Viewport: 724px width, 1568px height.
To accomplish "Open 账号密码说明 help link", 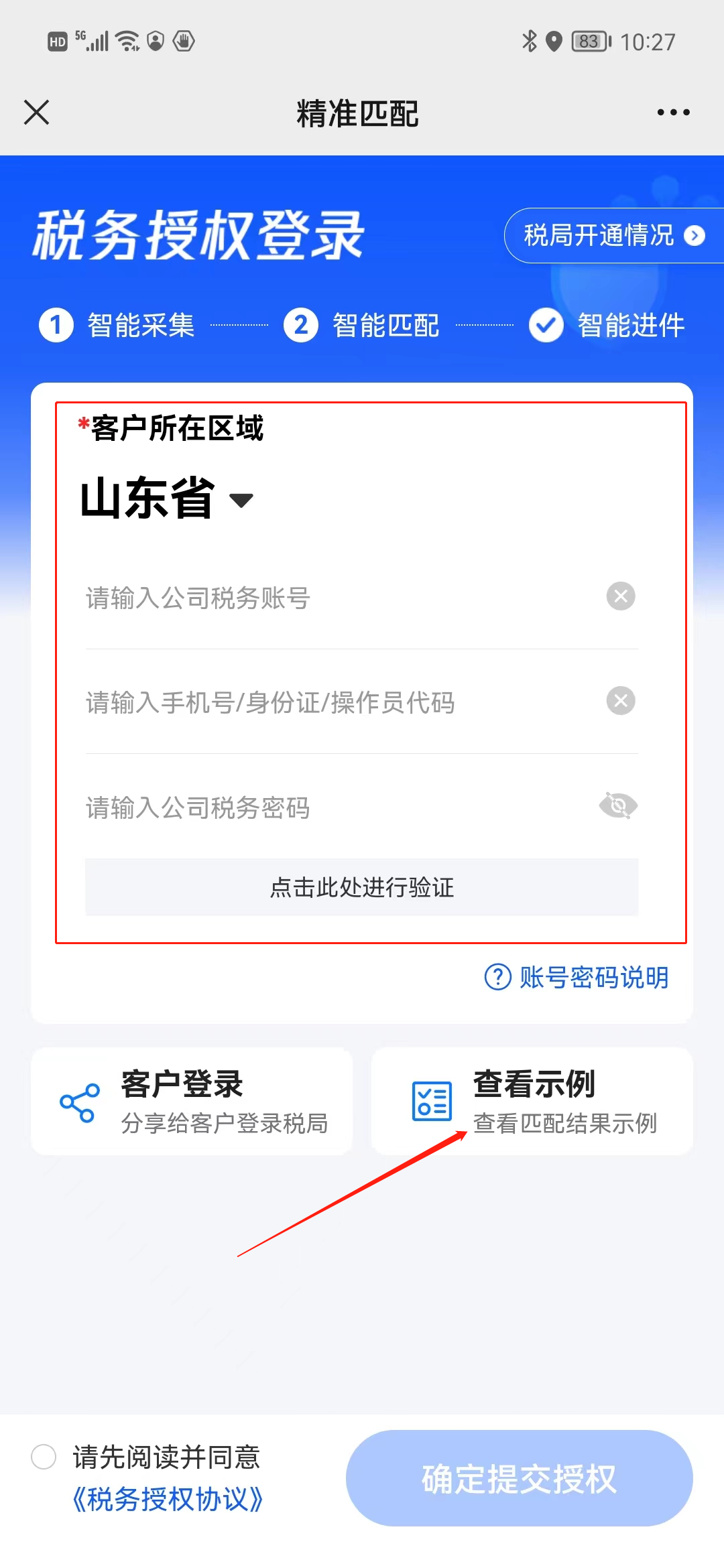I will click(x=577, y=978).
